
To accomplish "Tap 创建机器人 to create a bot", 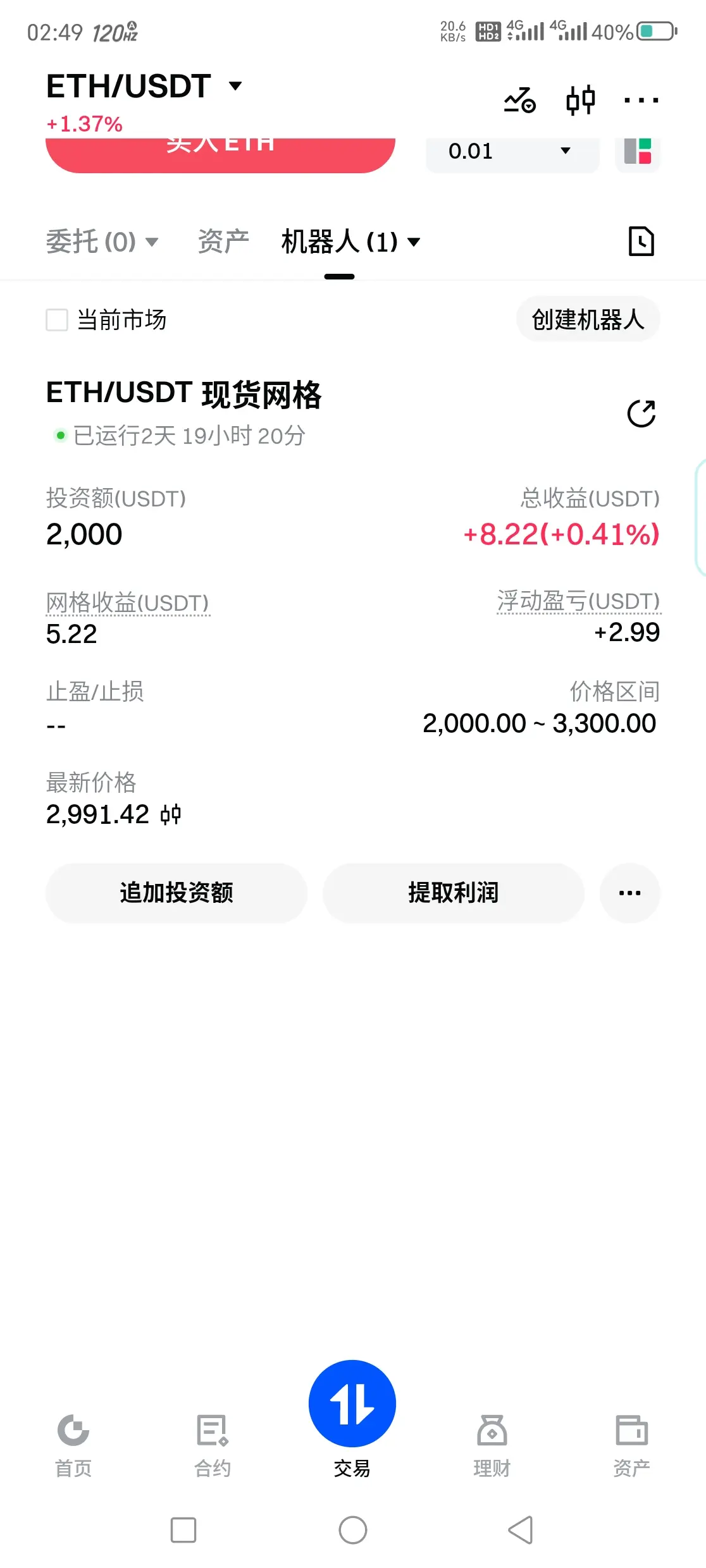I will [x=588, y=320].
